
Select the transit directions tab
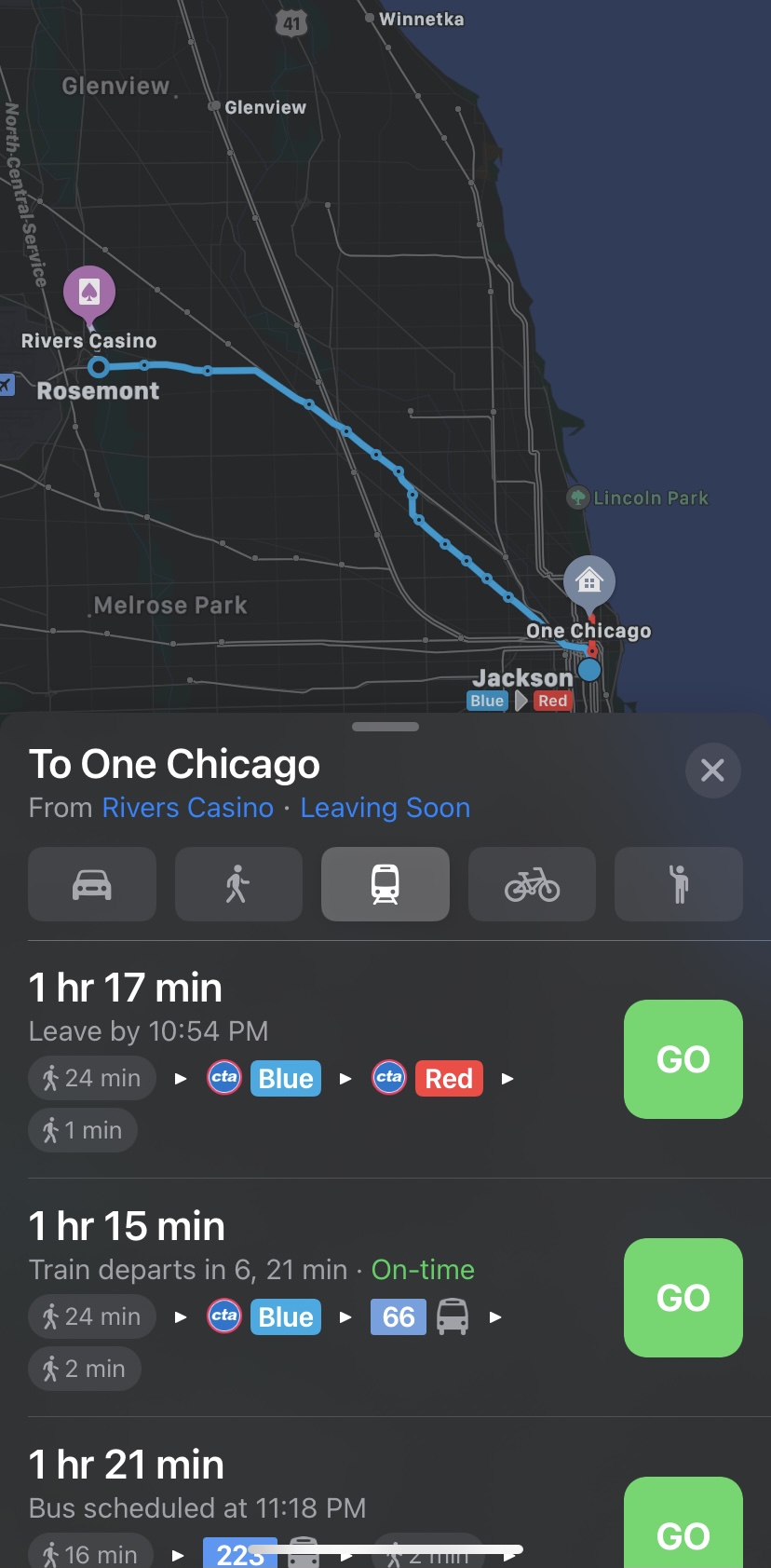click(x=385, y=884)
